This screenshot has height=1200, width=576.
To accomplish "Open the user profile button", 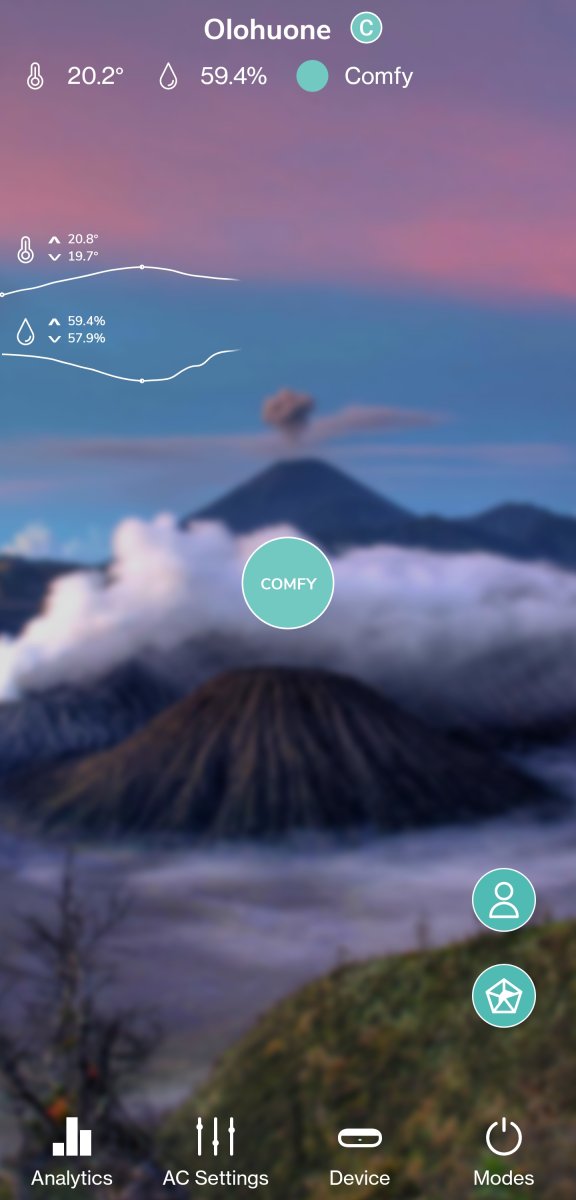I will point(504,900).
